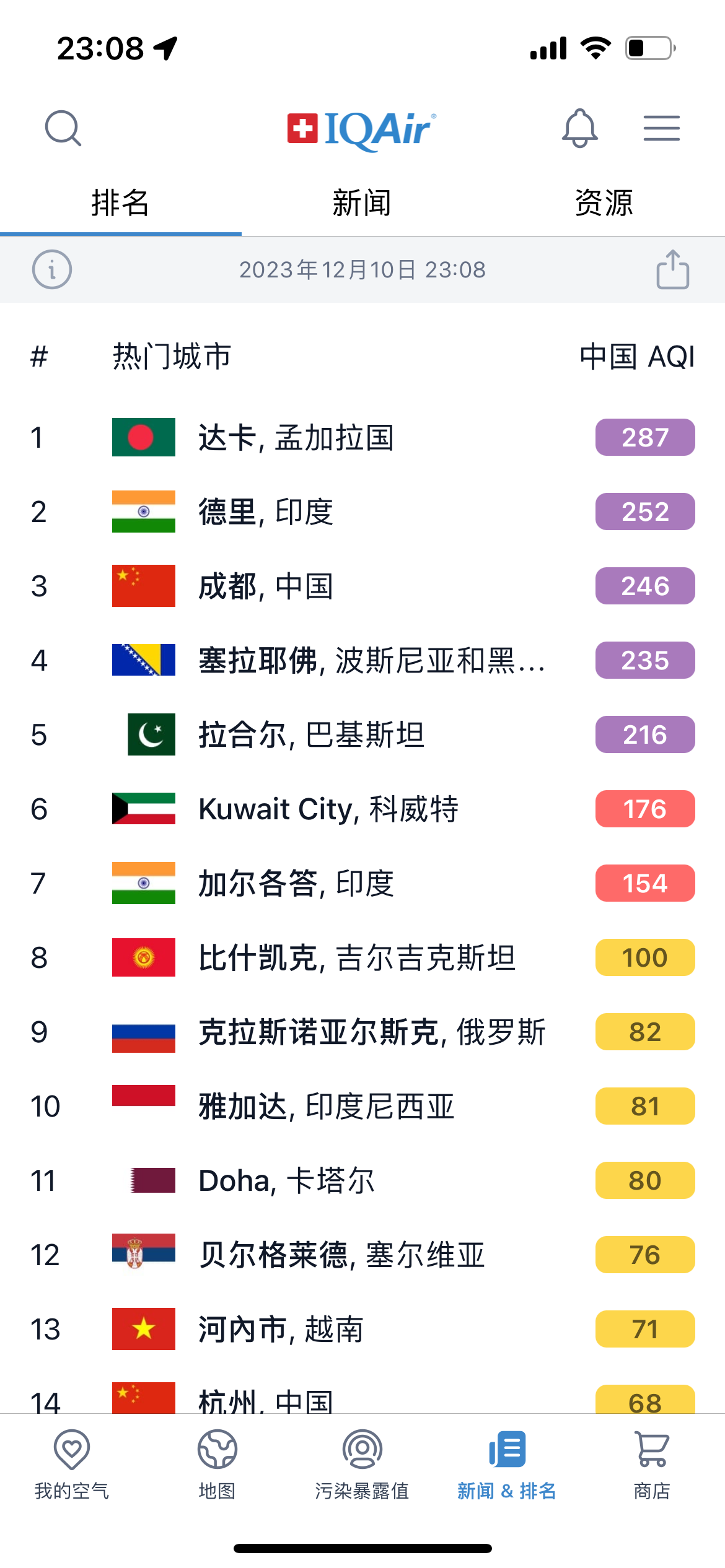Screen dimensions: 725x1568
Task: Open 污染暴露值 bottom tab
Action: [362, 1465]
